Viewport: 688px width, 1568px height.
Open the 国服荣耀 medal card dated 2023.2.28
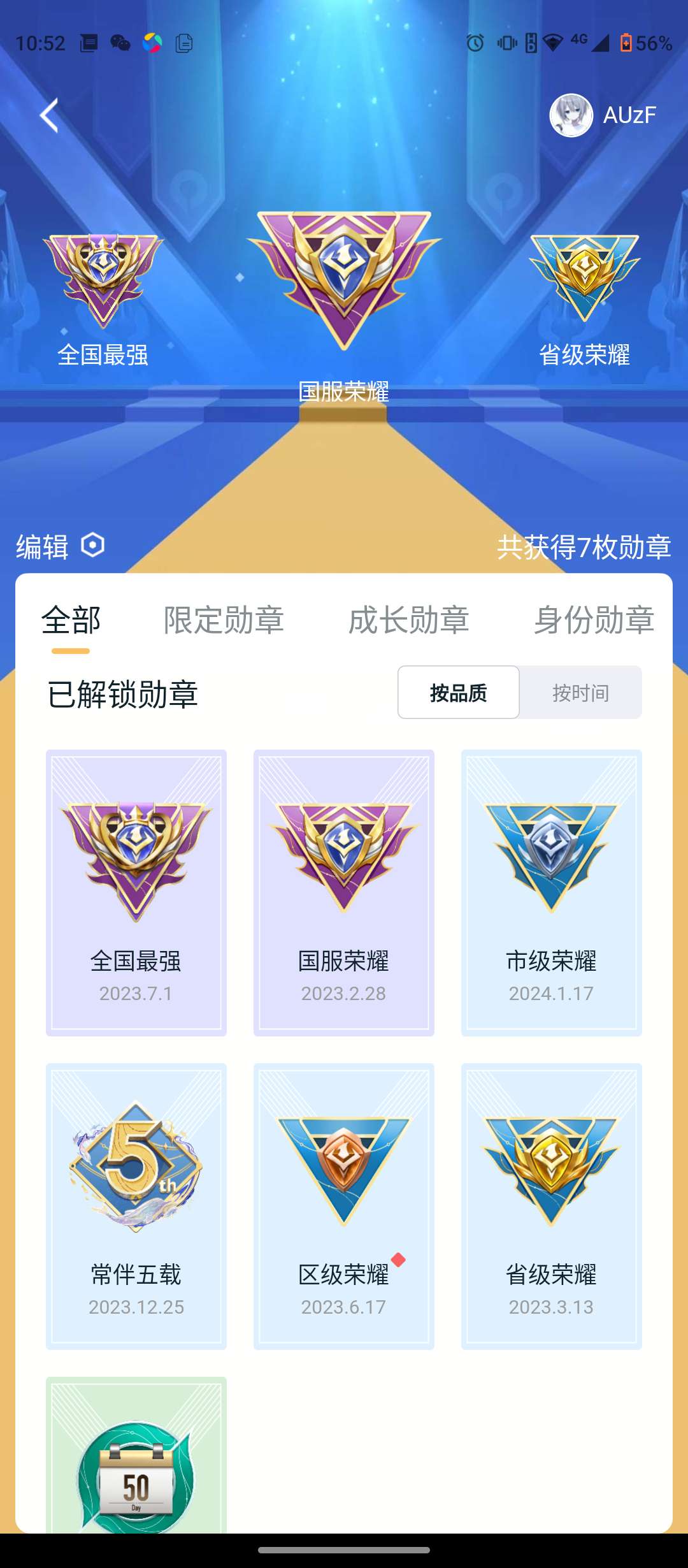344,892
